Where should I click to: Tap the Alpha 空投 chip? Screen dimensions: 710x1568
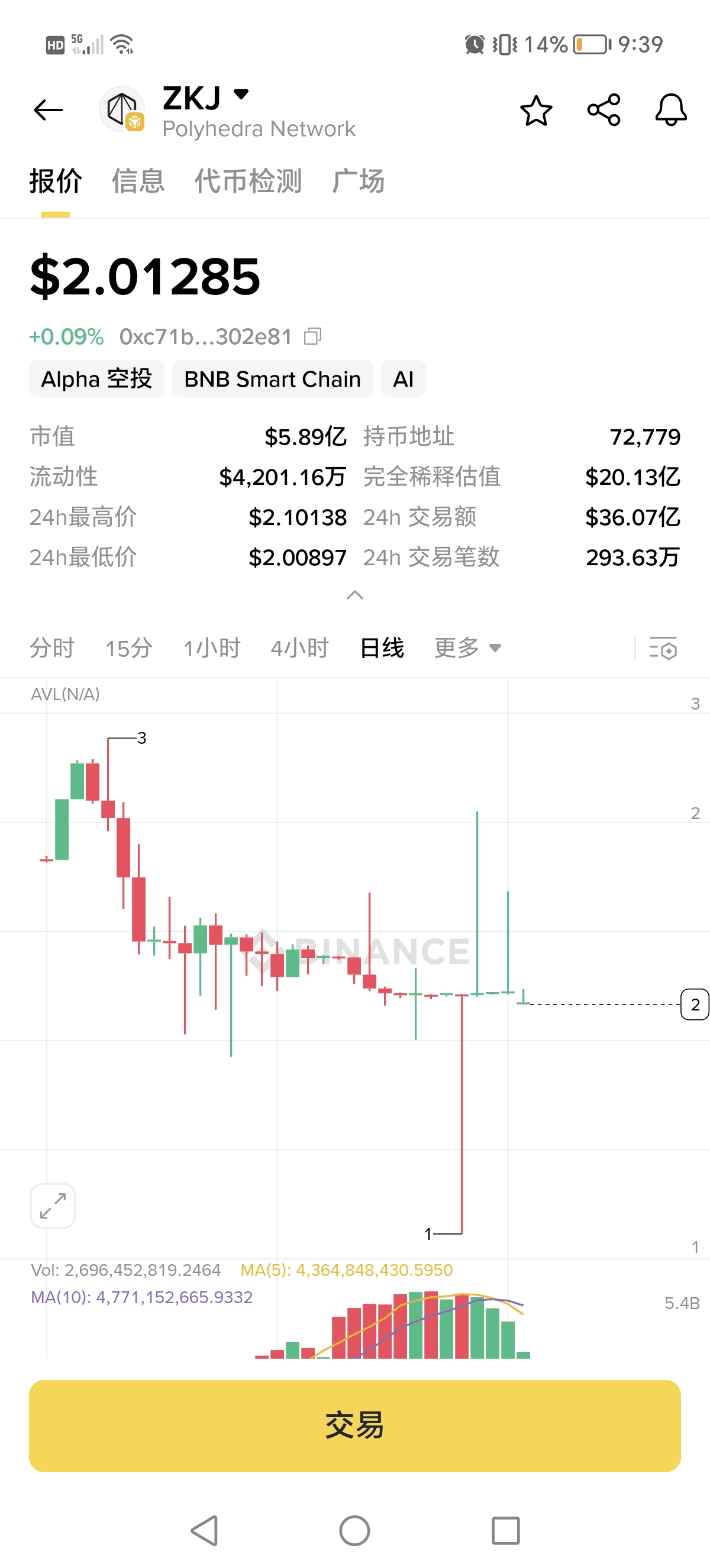pos(96,378)
